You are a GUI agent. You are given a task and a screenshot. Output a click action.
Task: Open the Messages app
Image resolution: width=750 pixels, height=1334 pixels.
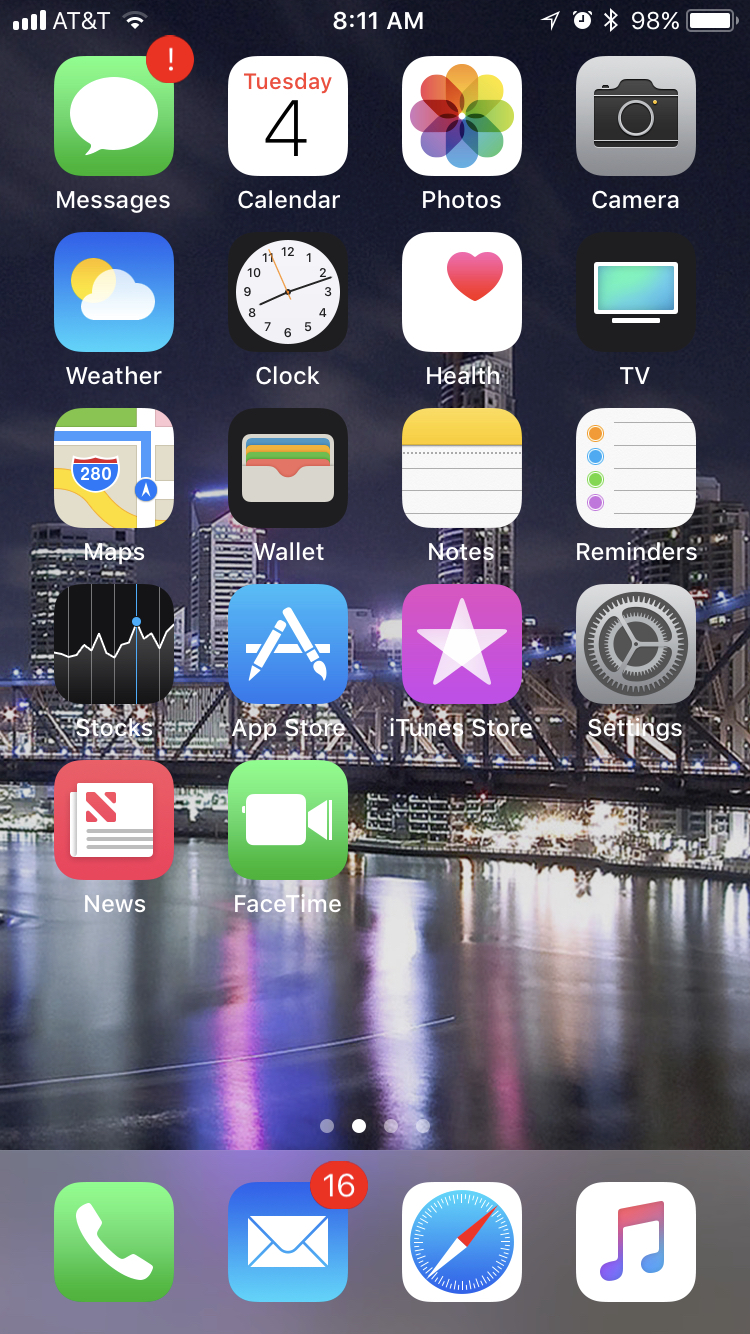click(x=114, y=116)
